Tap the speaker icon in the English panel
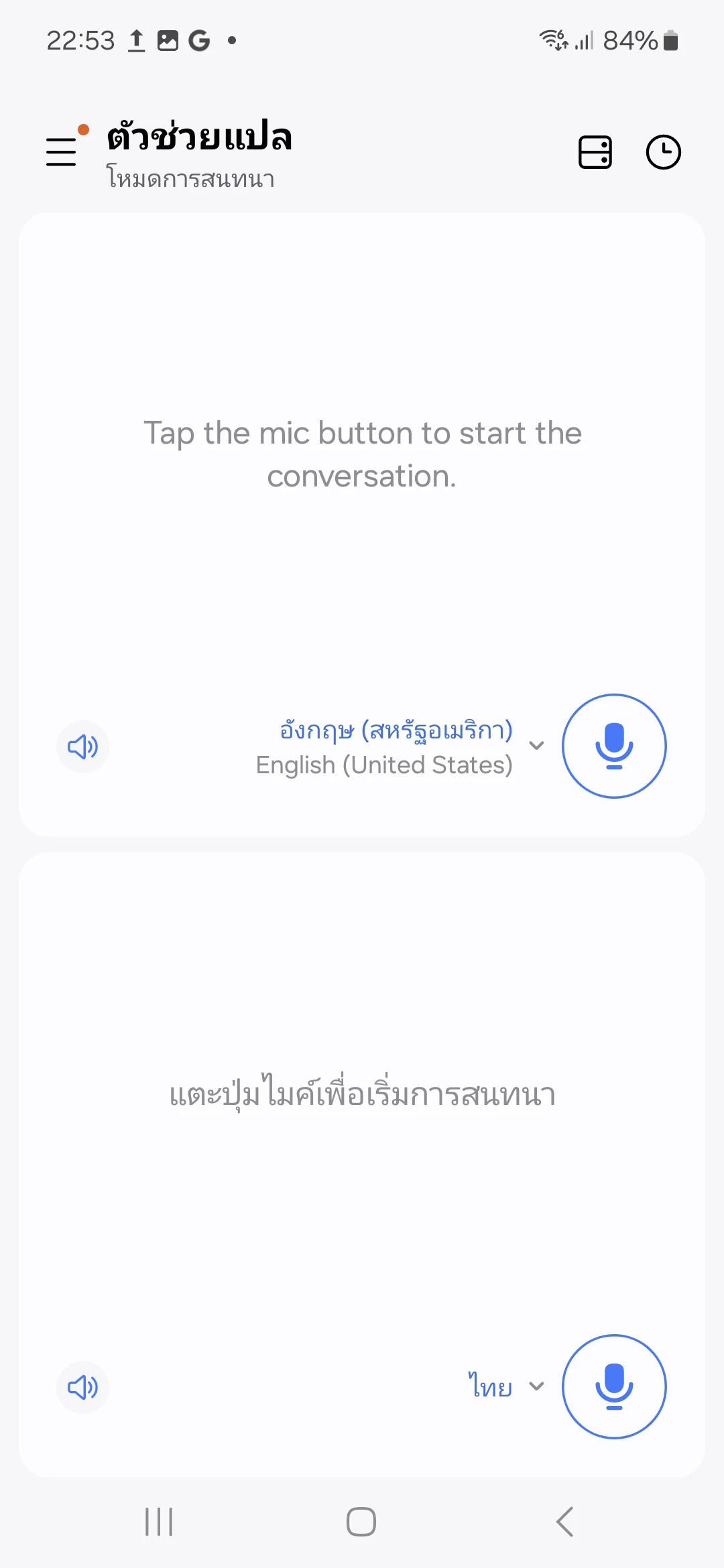 point(83,746)
